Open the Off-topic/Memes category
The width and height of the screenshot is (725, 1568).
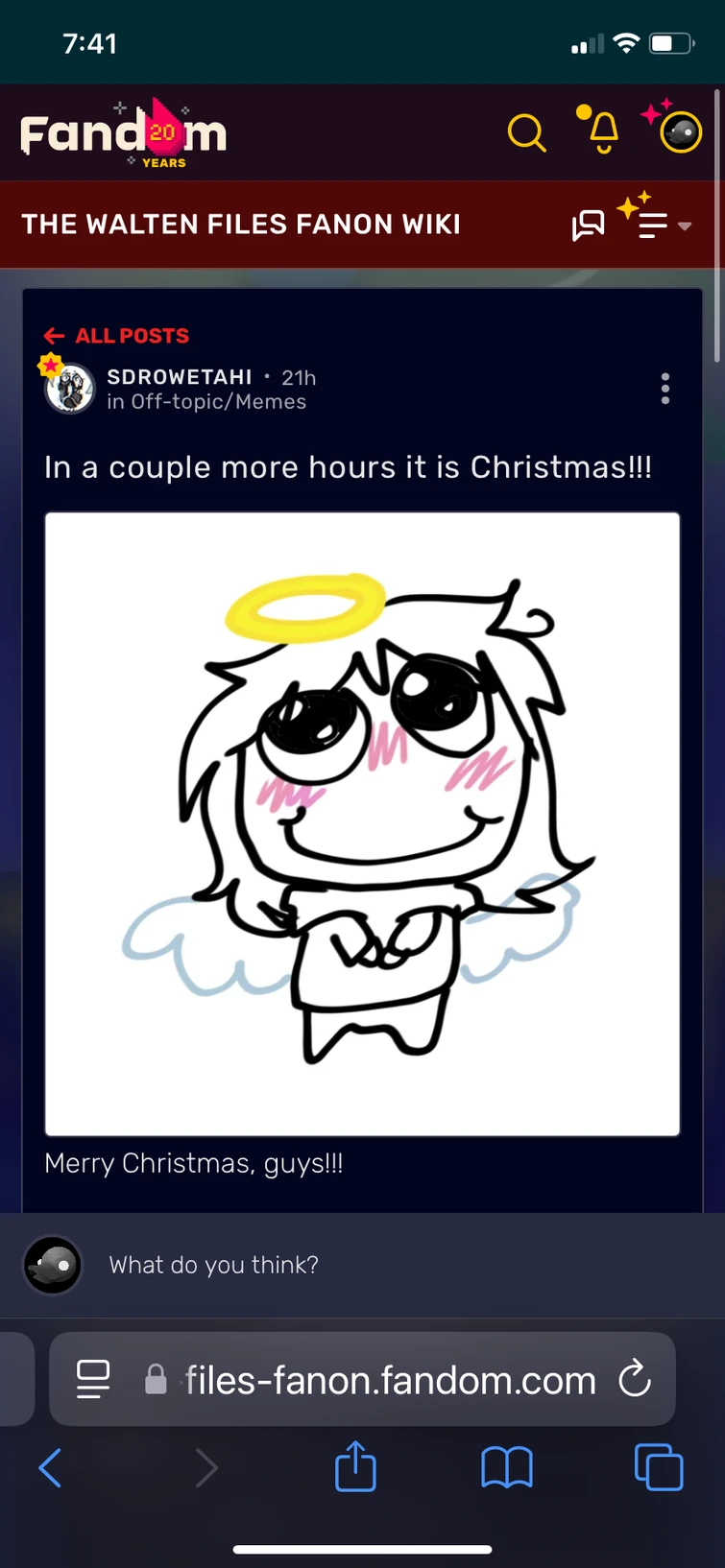click(218, 402)
